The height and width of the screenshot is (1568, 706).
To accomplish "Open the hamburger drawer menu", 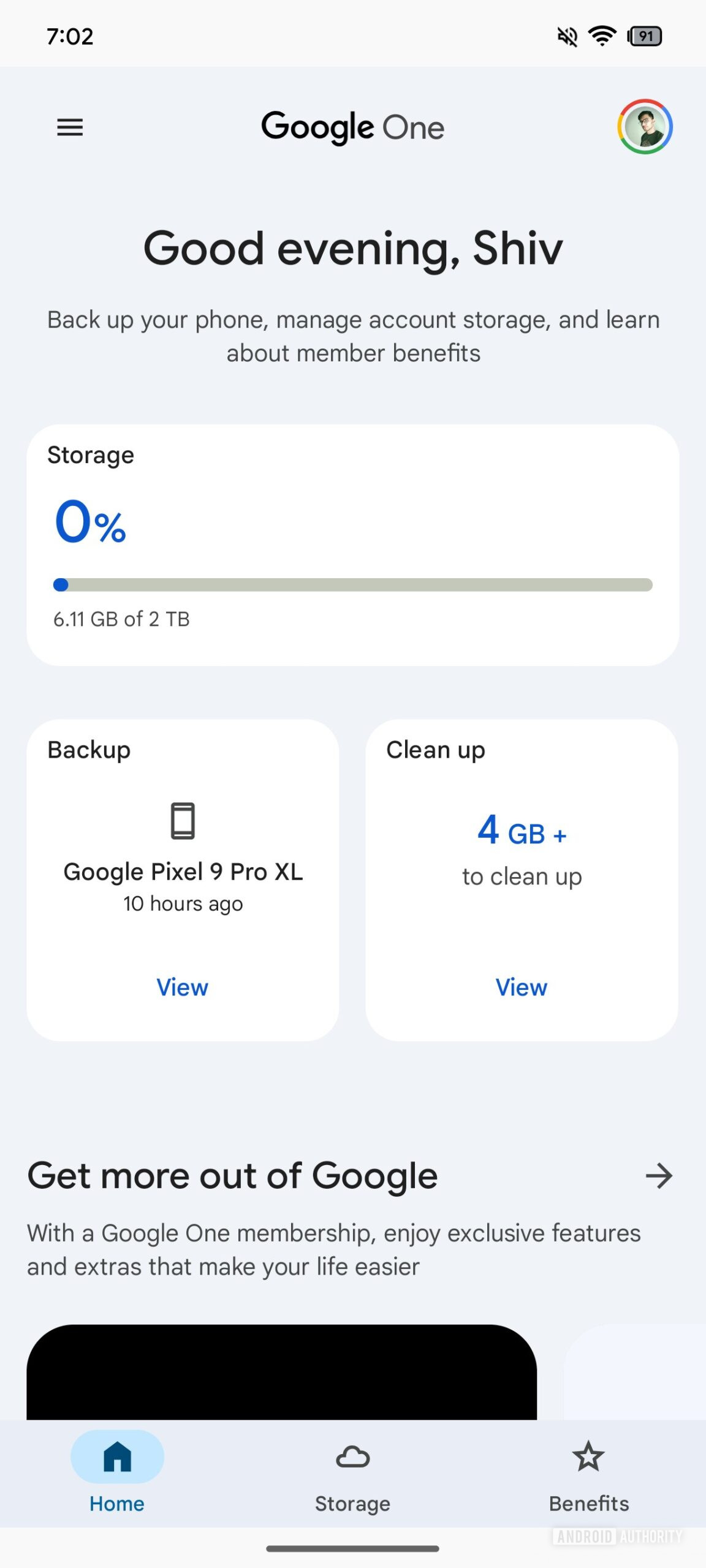I will click(70, 127).
